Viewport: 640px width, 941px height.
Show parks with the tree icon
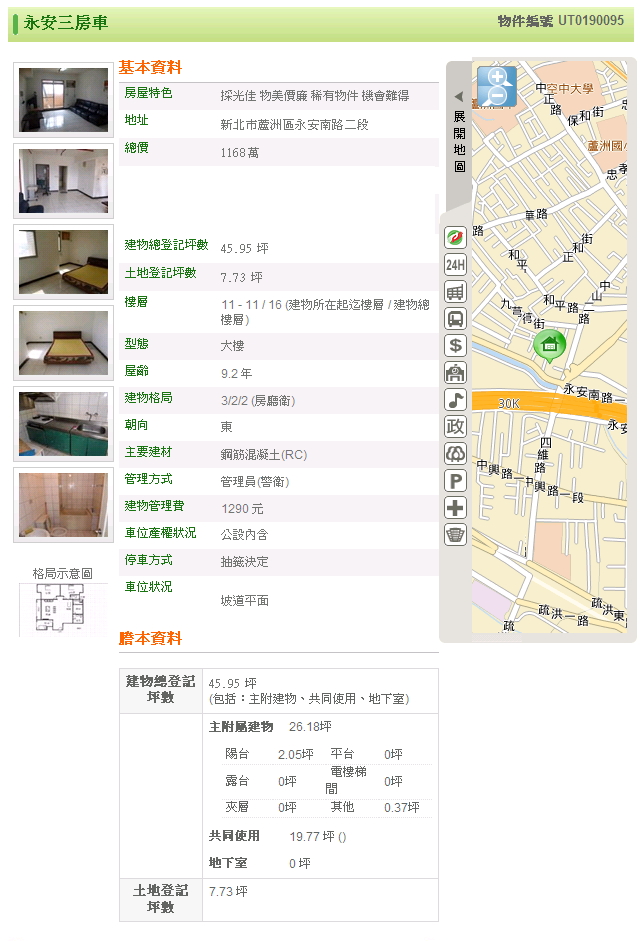coord(455,454)
